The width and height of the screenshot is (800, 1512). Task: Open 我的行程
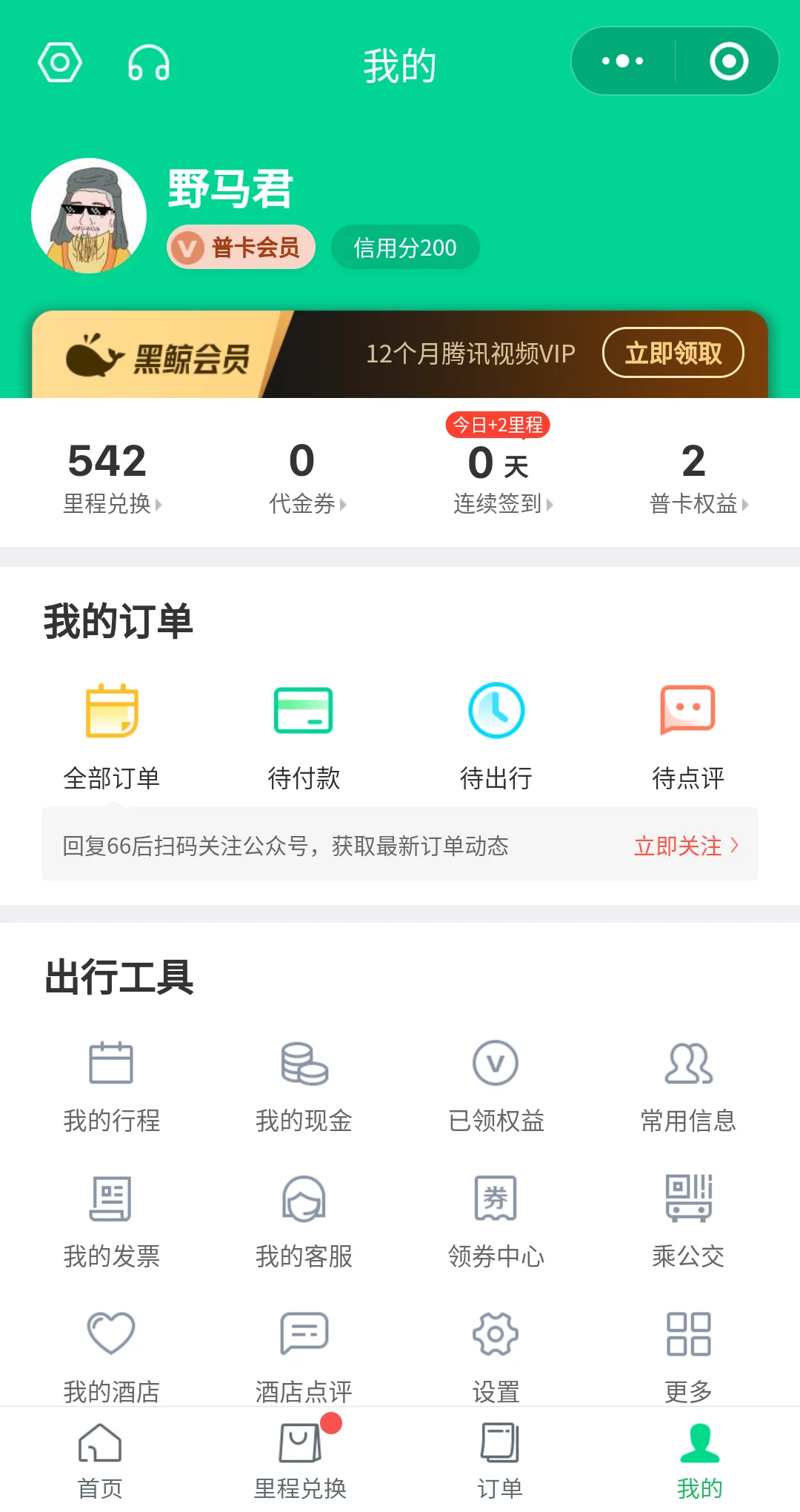tap(112, 1086)
